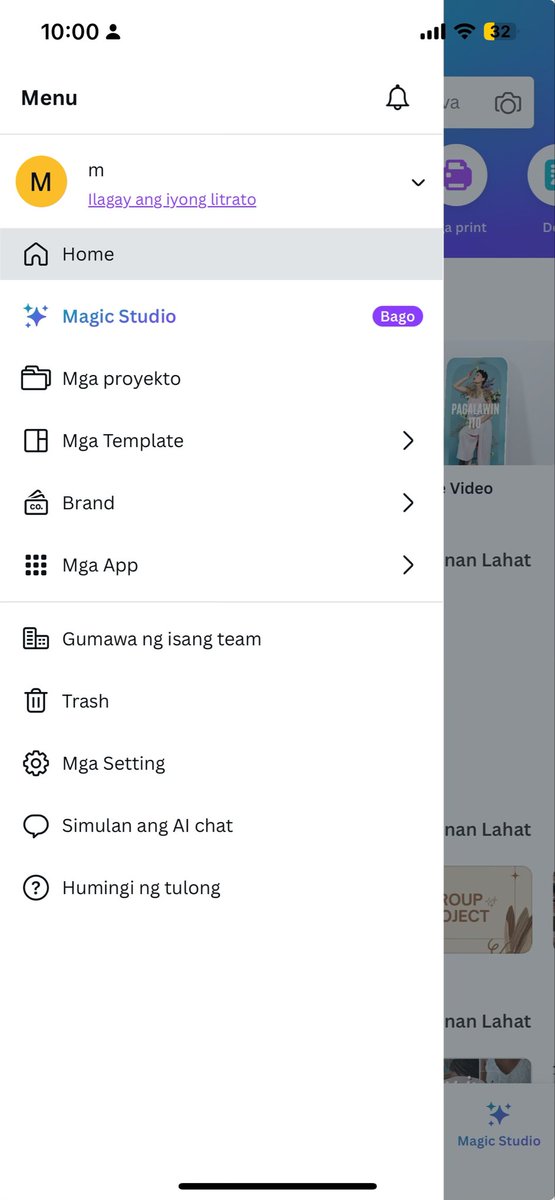This screenshot has height=1200, width=555.
Task: Open Mga Setting
Action: (x=222, y=763)
